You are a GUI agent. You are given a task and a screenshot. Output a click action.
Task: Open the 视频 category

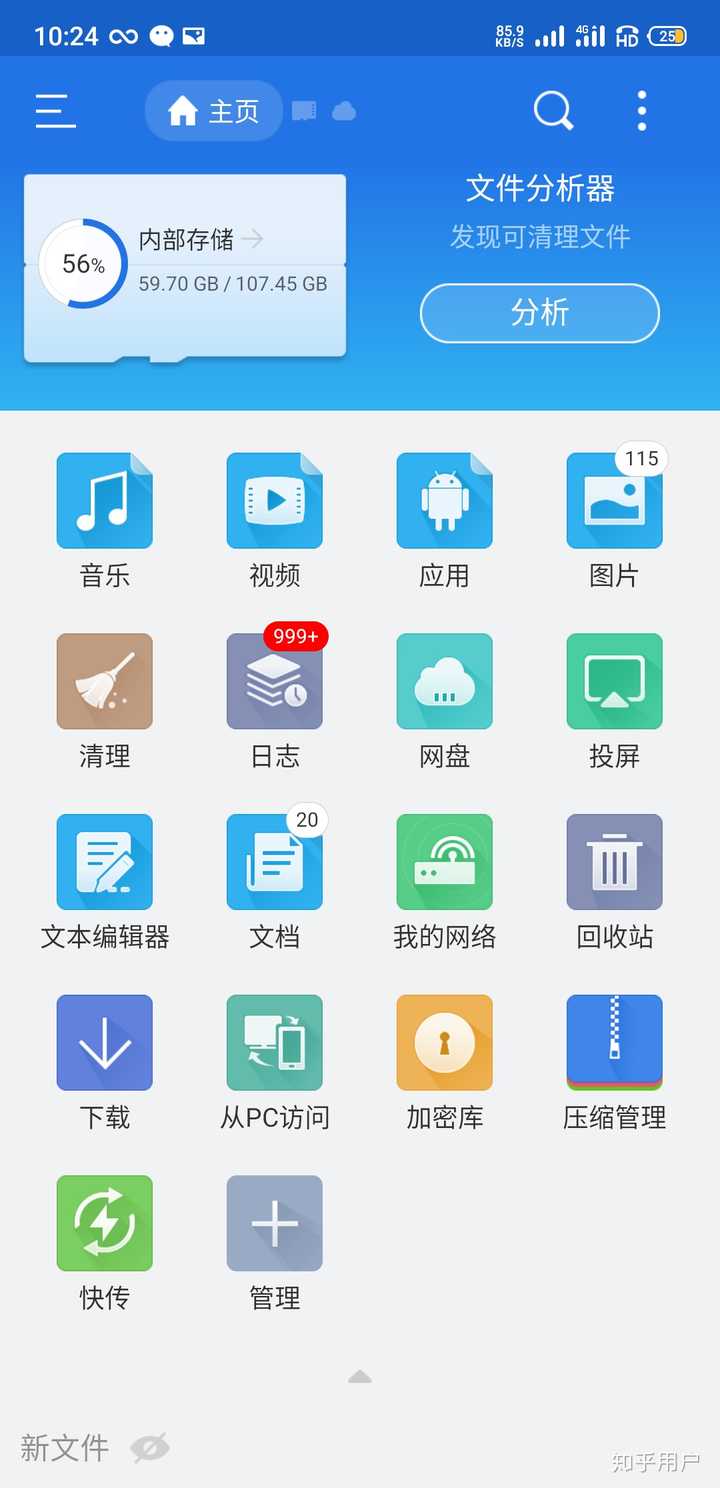[275, 501]
